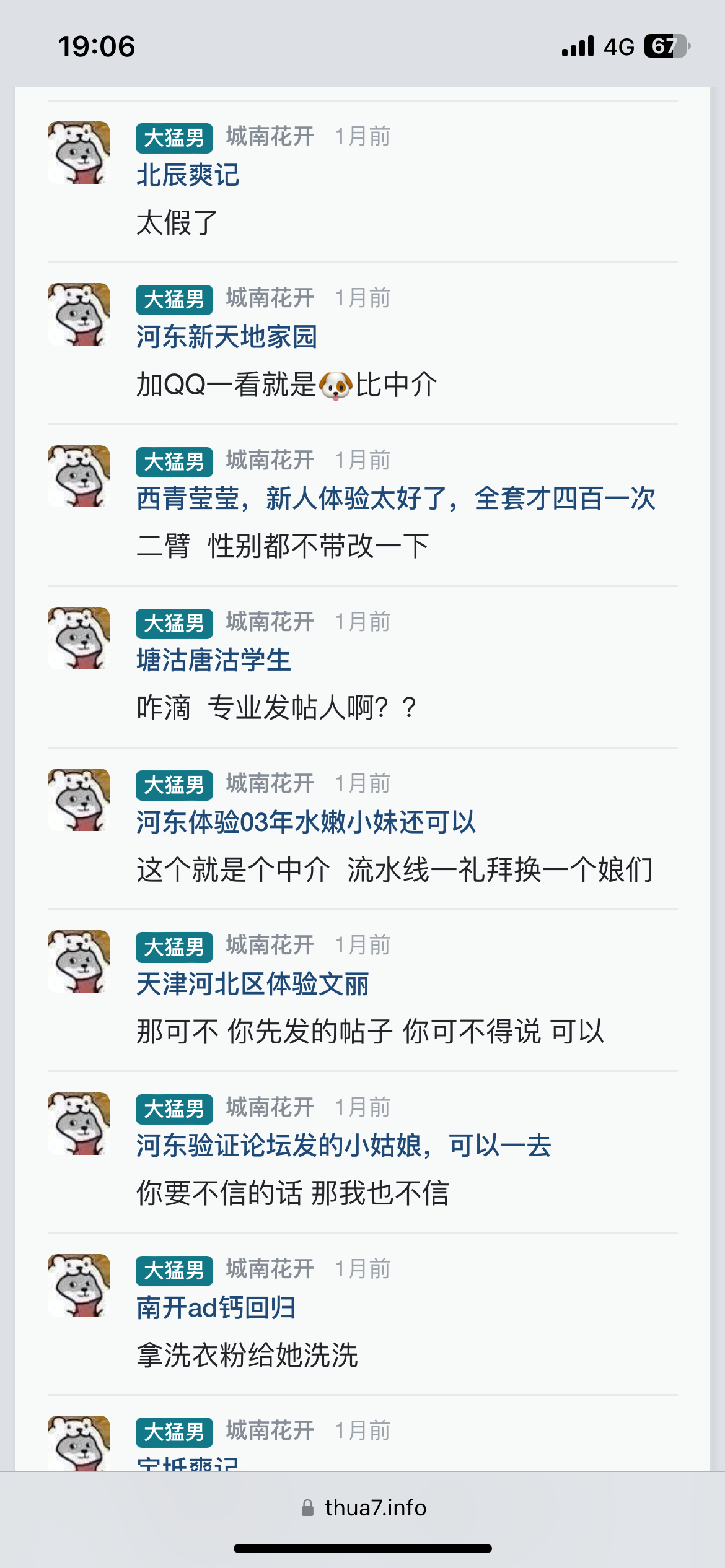Open the 河东新天地家园 thread link
725x1568 pixels.
[x=227, y=338]
